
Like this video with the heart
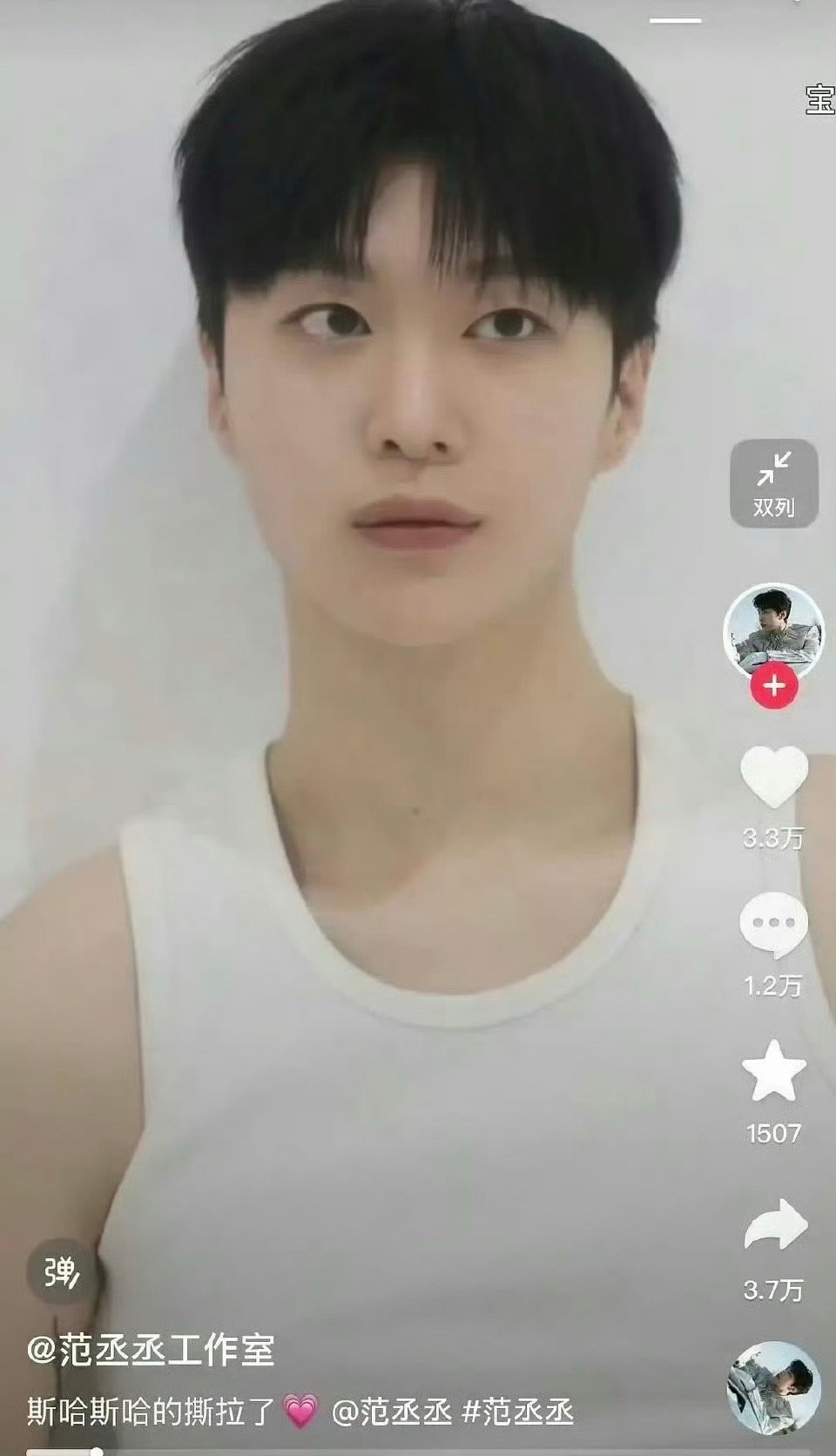773,778
